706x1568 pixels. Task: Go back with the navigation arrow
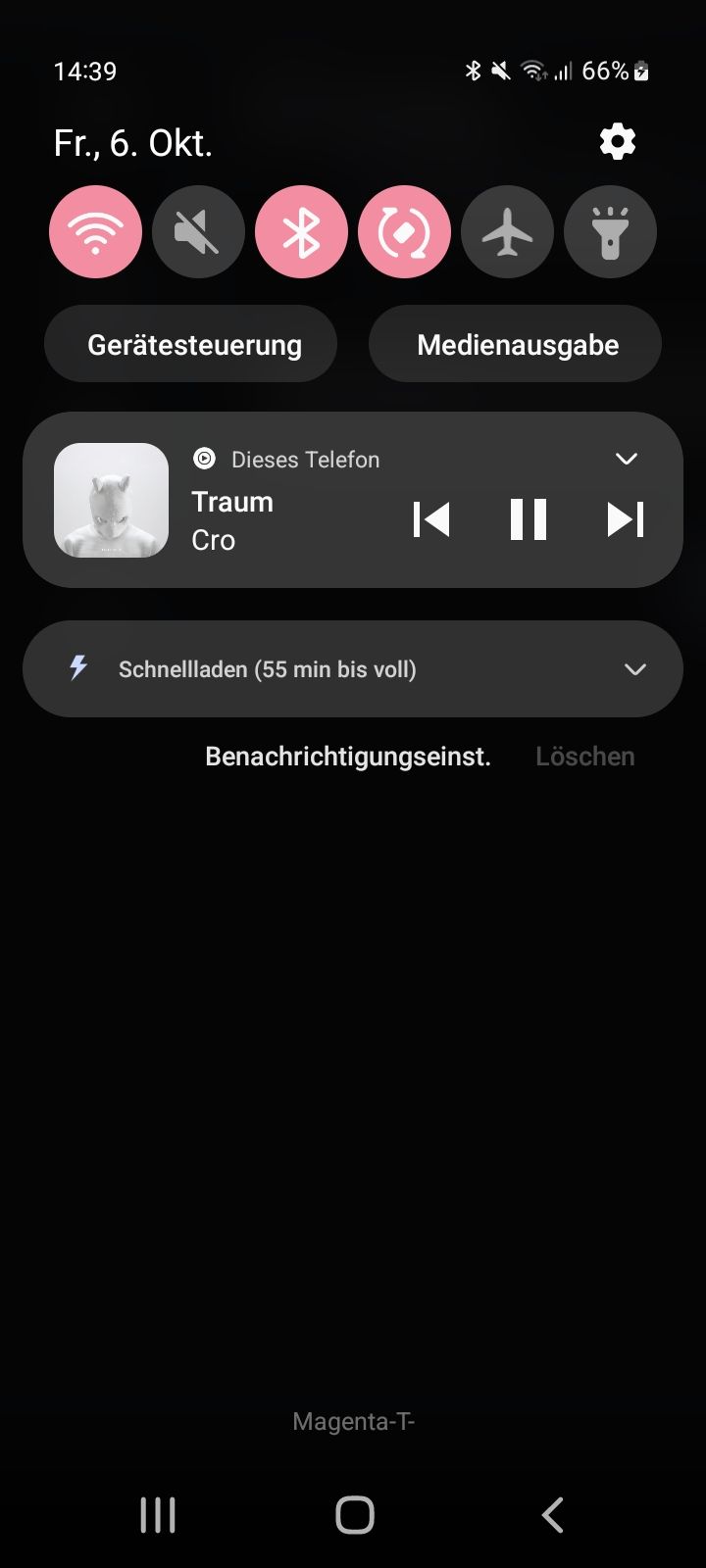pyautogui.click(x=553, y=1514)
